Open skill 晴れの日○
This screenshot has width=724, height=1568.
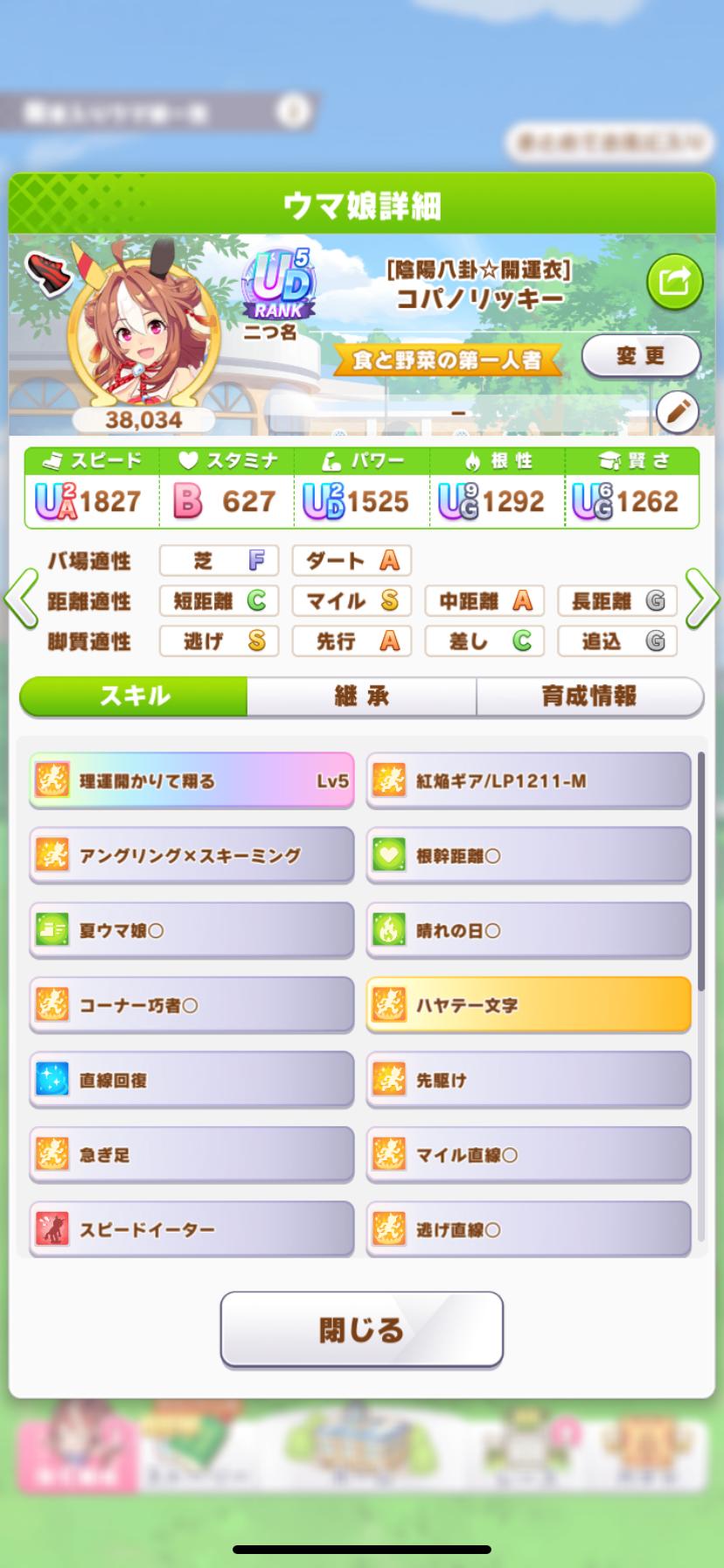(x=528, y=930)
